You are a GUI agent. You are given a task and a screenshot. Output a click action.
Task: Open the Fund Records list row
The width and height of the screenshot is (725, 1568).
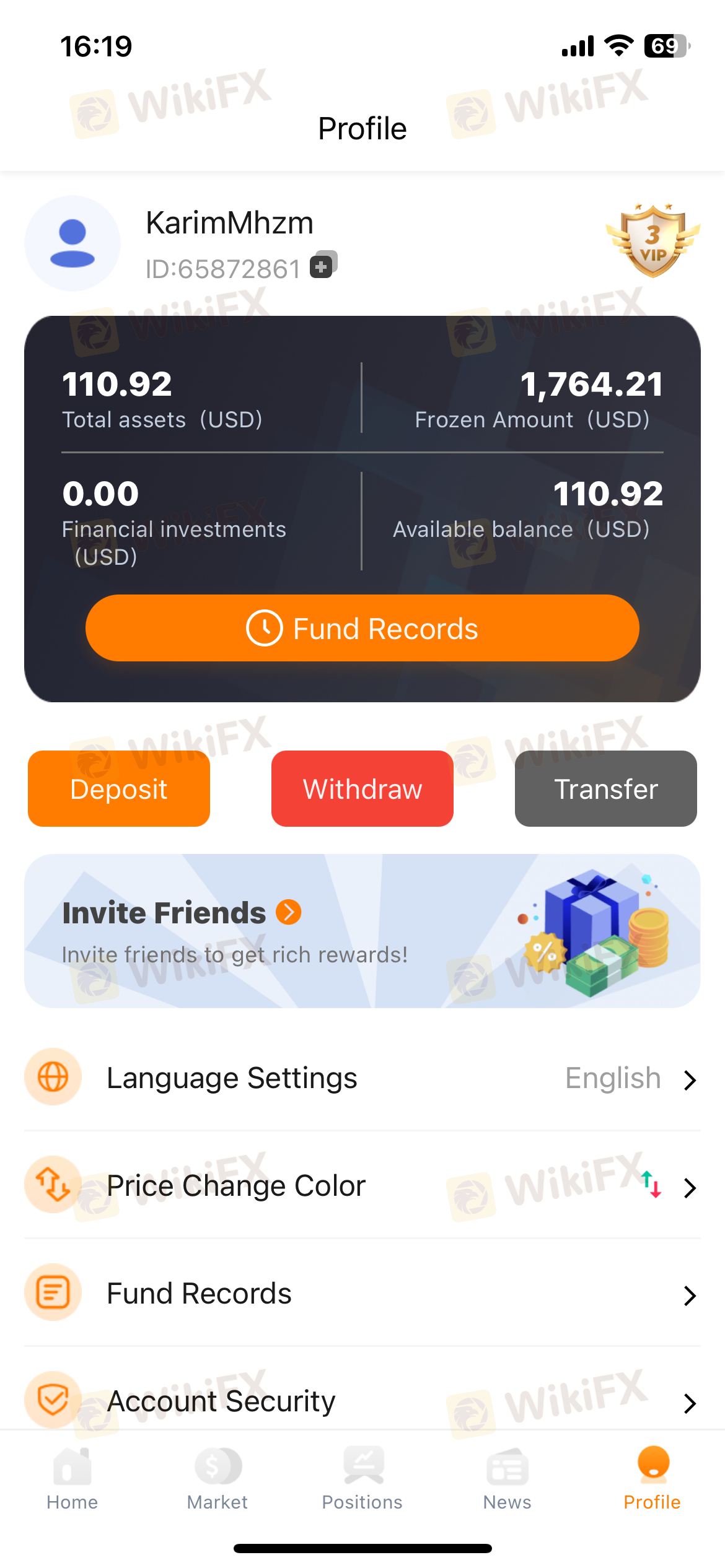362,1293
